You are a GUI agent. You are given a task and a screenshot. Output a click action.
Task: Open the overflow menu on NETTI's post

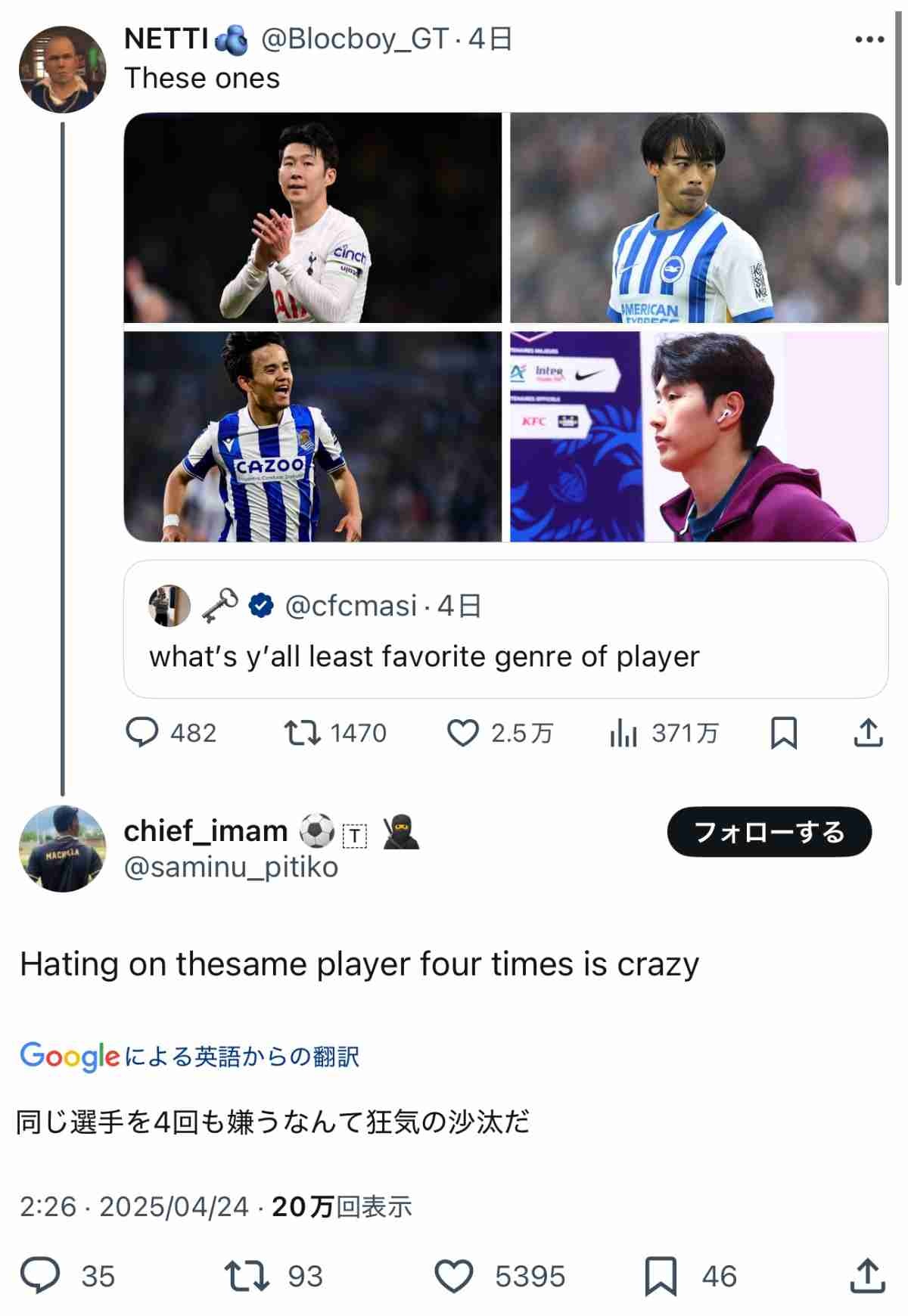click(x=869, y=39)
